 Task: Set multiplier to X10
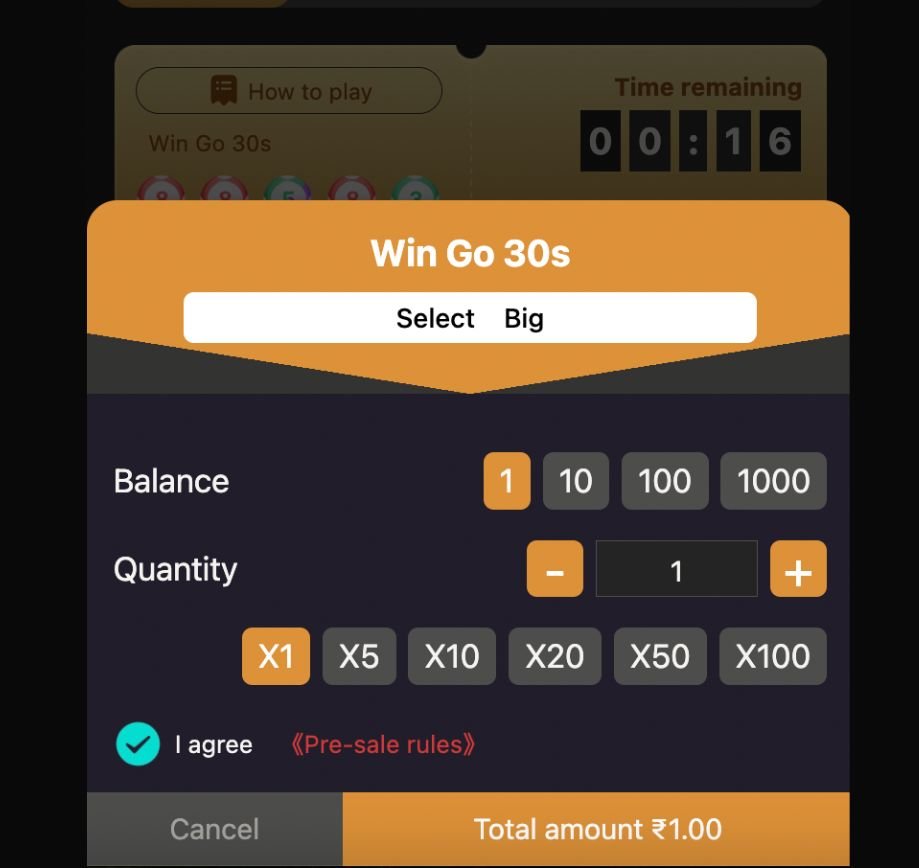click(x=452, y=656)
